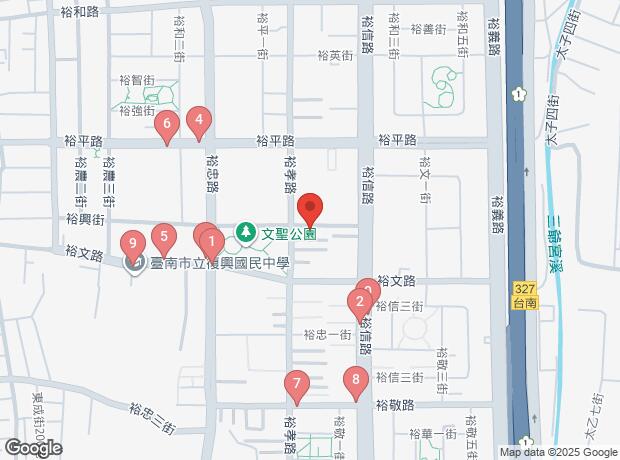This screenshot has height=460, width=620.
Task: Open map marker number 4
Action: point(199,123)
